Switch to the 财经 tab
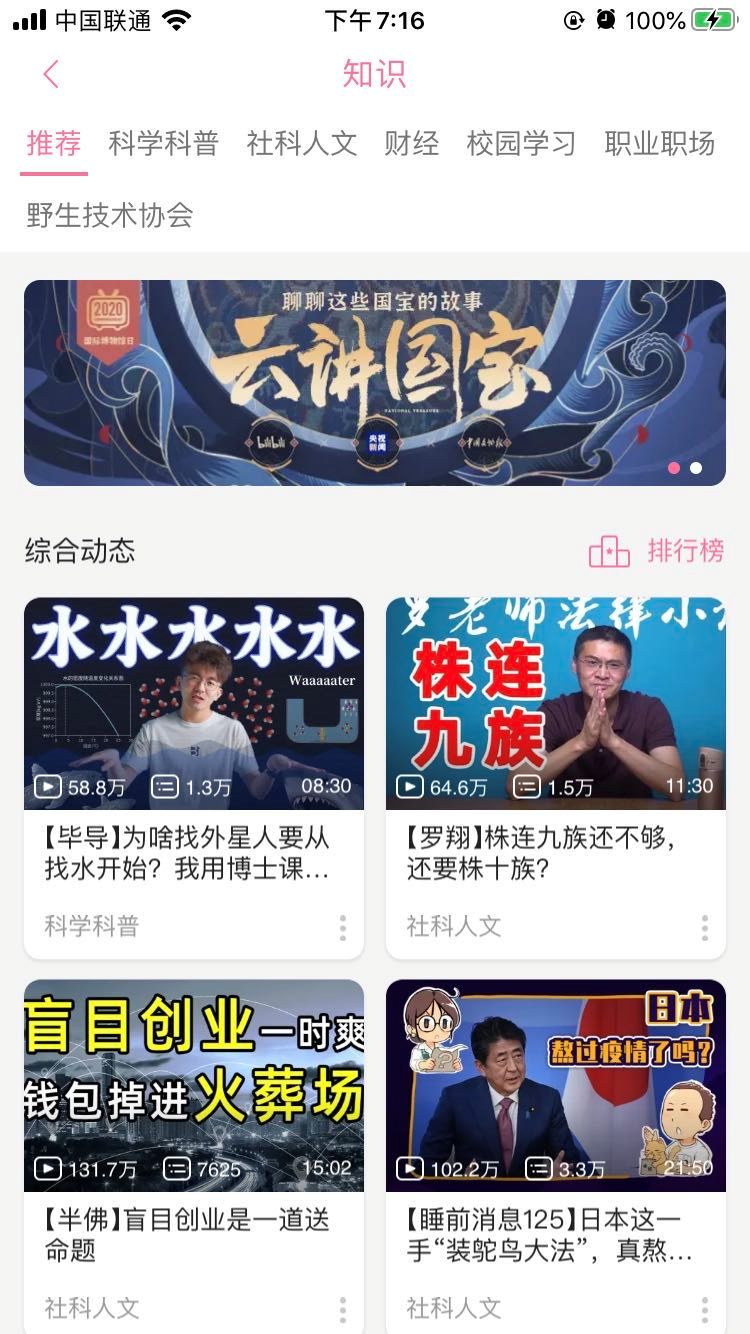The height and width of the screenshot is (1334, 750). (x=411, y=144)
